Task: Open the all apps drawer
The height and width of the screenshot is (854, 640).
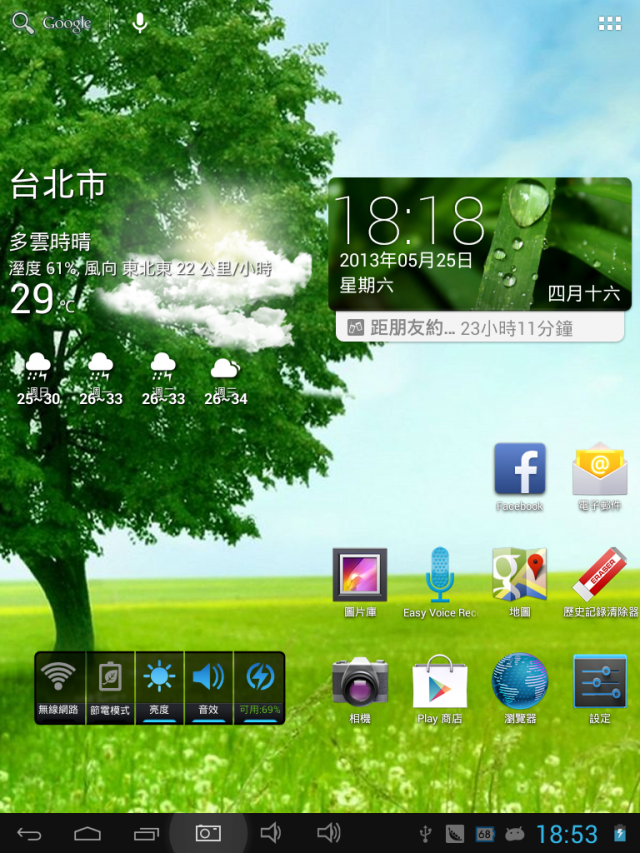Action: point(609,23)
